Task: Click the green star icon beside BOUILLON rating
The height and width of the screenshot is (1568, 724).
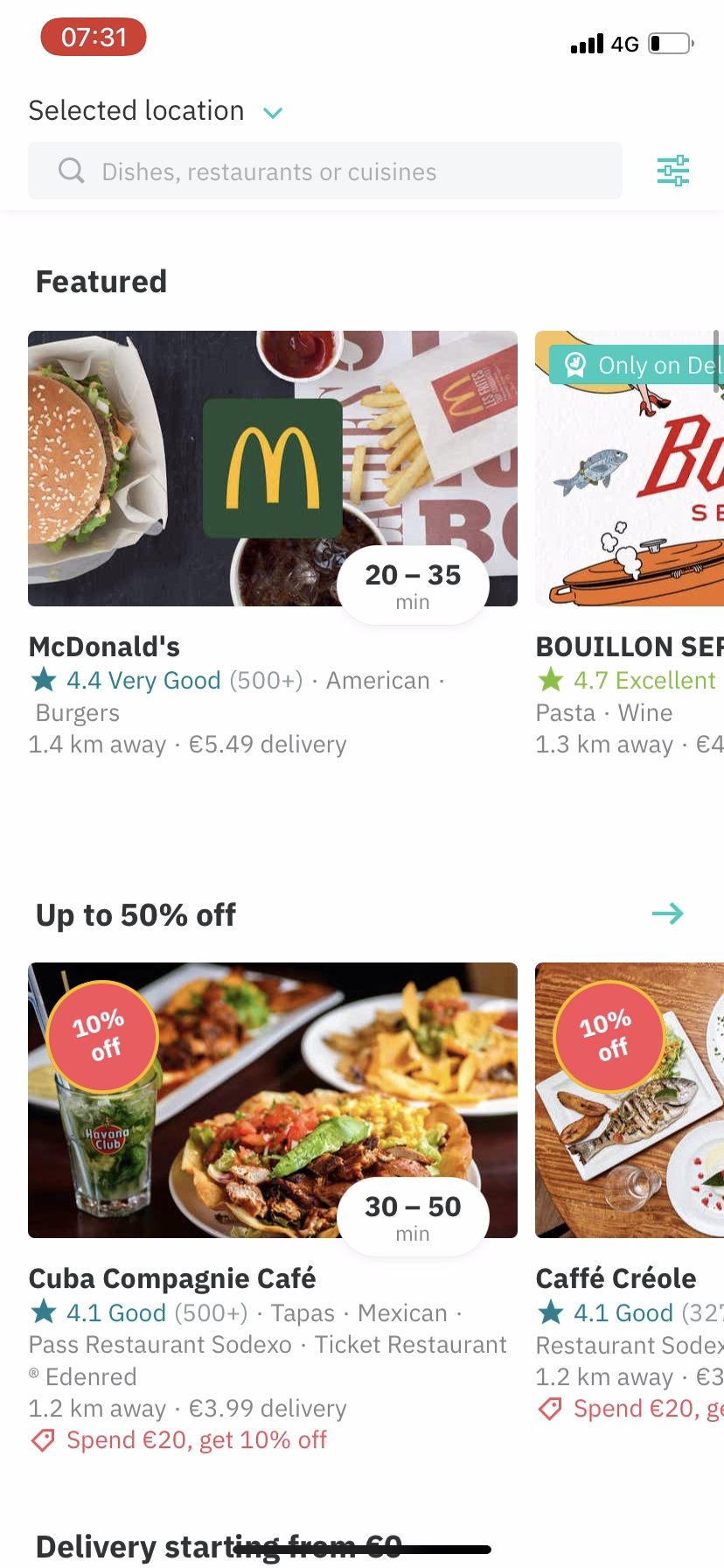Action: click(551, 680)
